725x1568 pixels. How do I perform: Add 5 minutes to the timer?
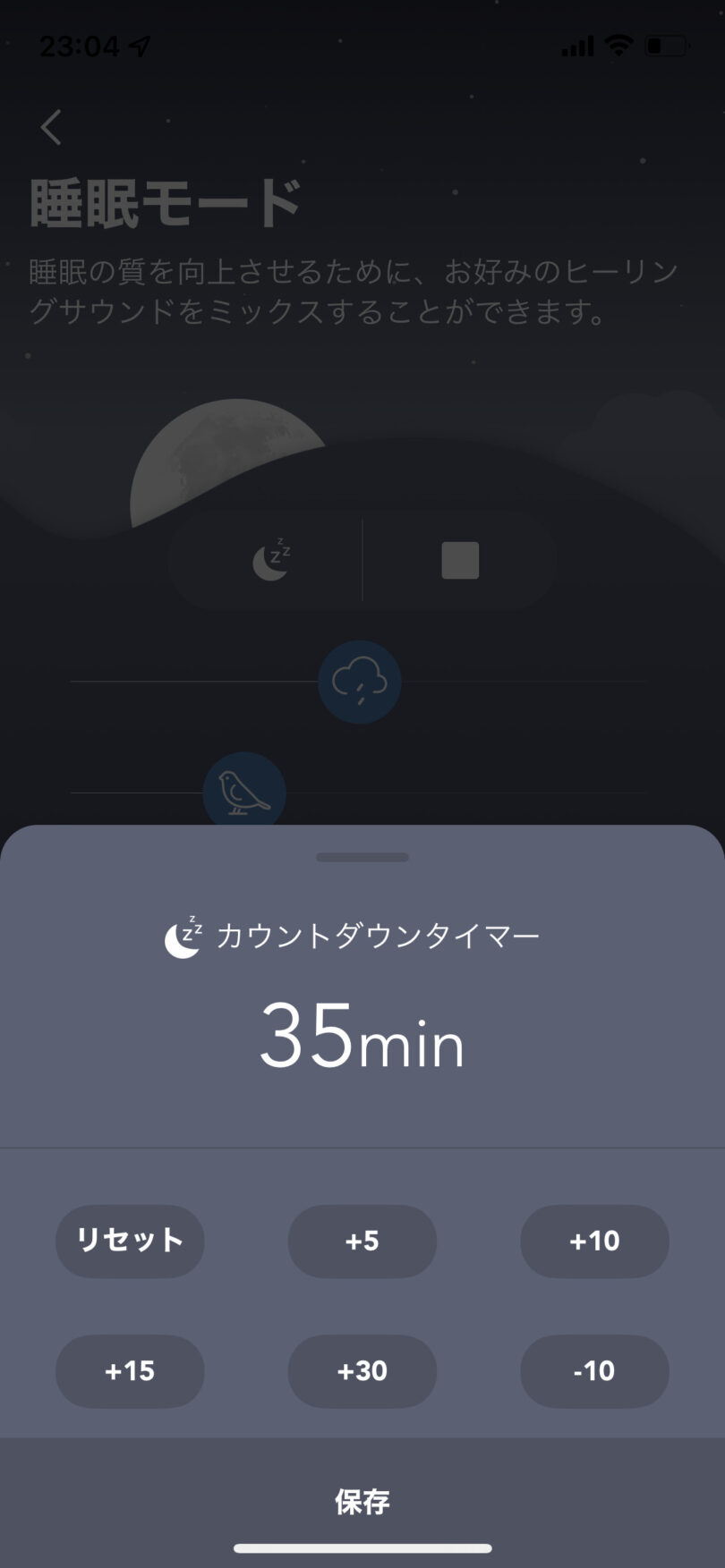pos(362,1241)
